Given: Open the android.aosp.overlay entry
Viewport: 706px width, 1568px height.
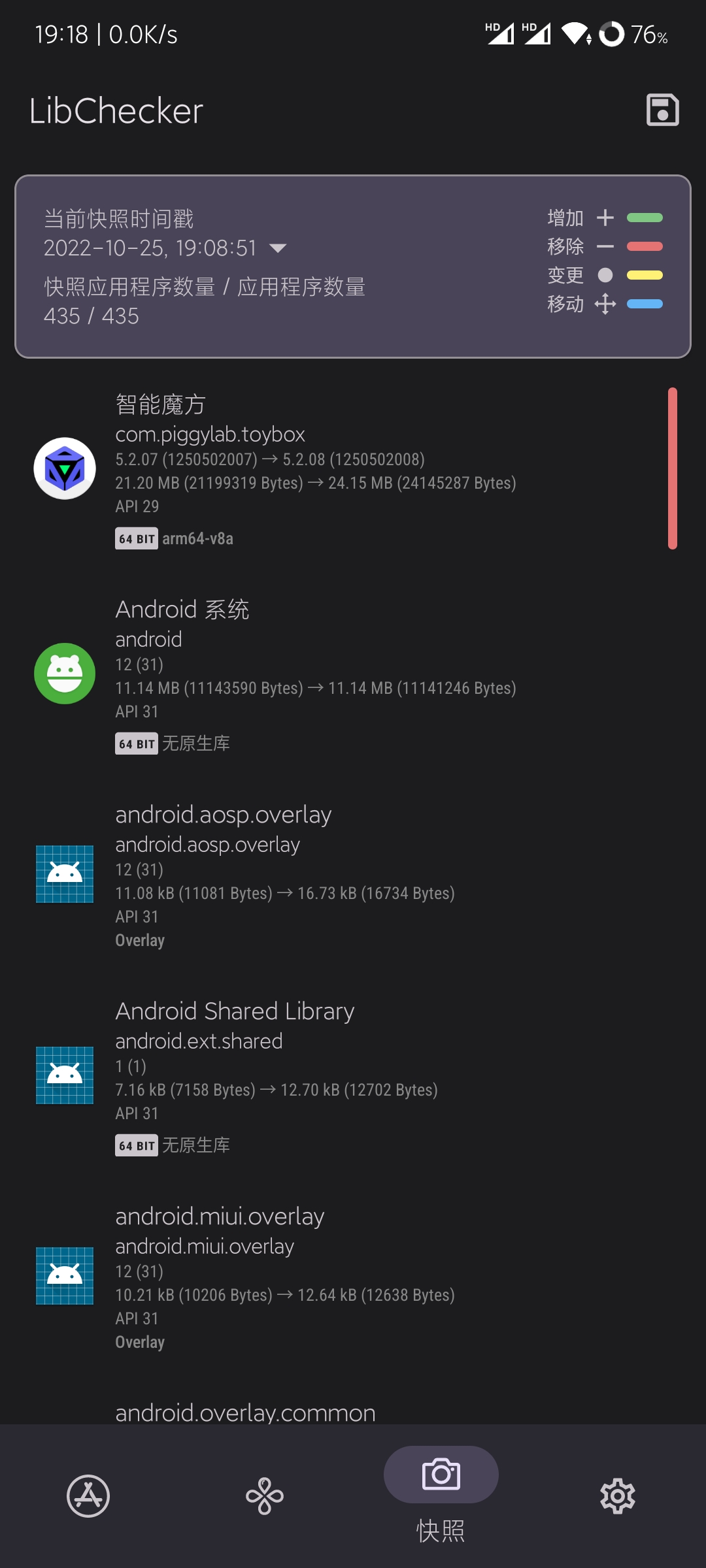Looking at the screenshot, I should click(x=353, y=875).
